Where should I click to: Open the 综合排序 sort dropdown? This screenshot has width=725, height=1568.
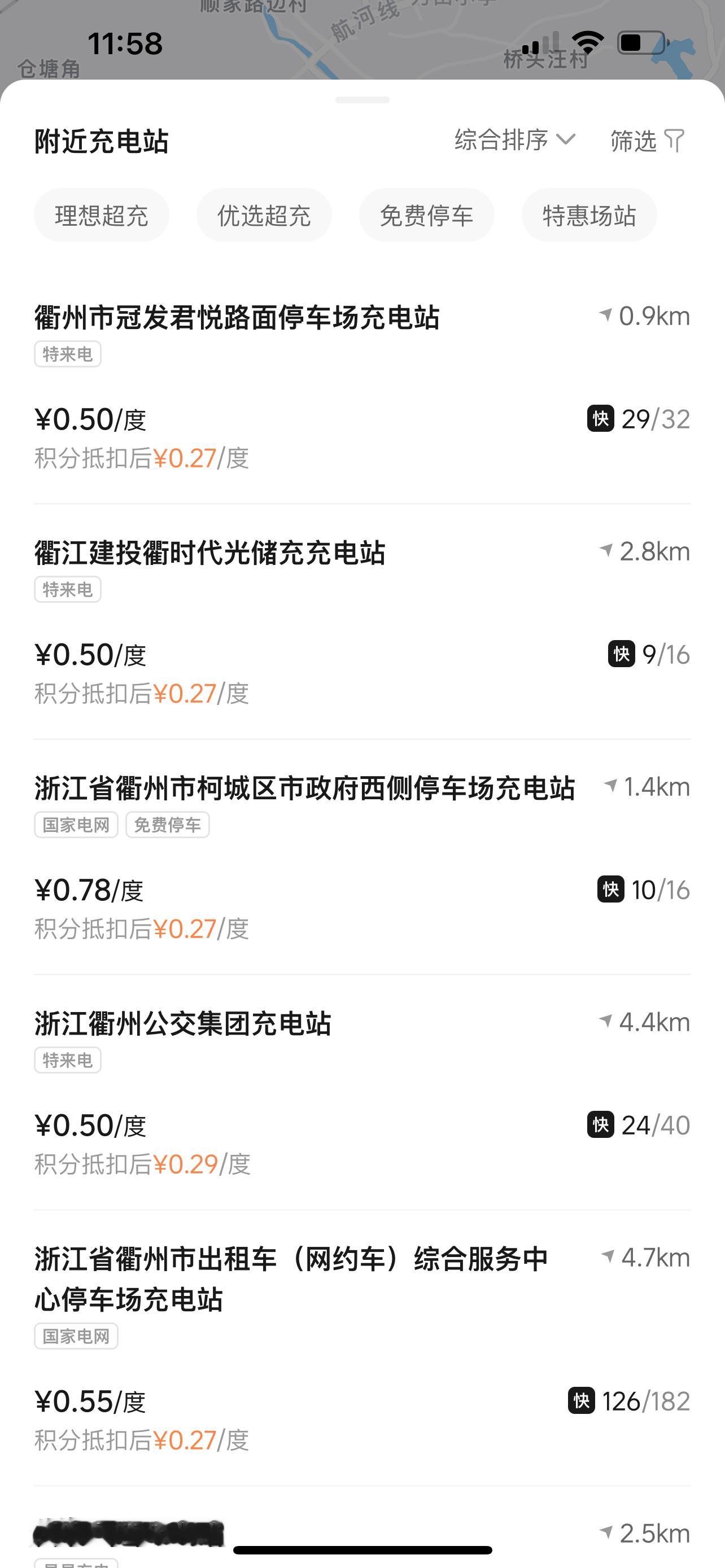point(514,141)
